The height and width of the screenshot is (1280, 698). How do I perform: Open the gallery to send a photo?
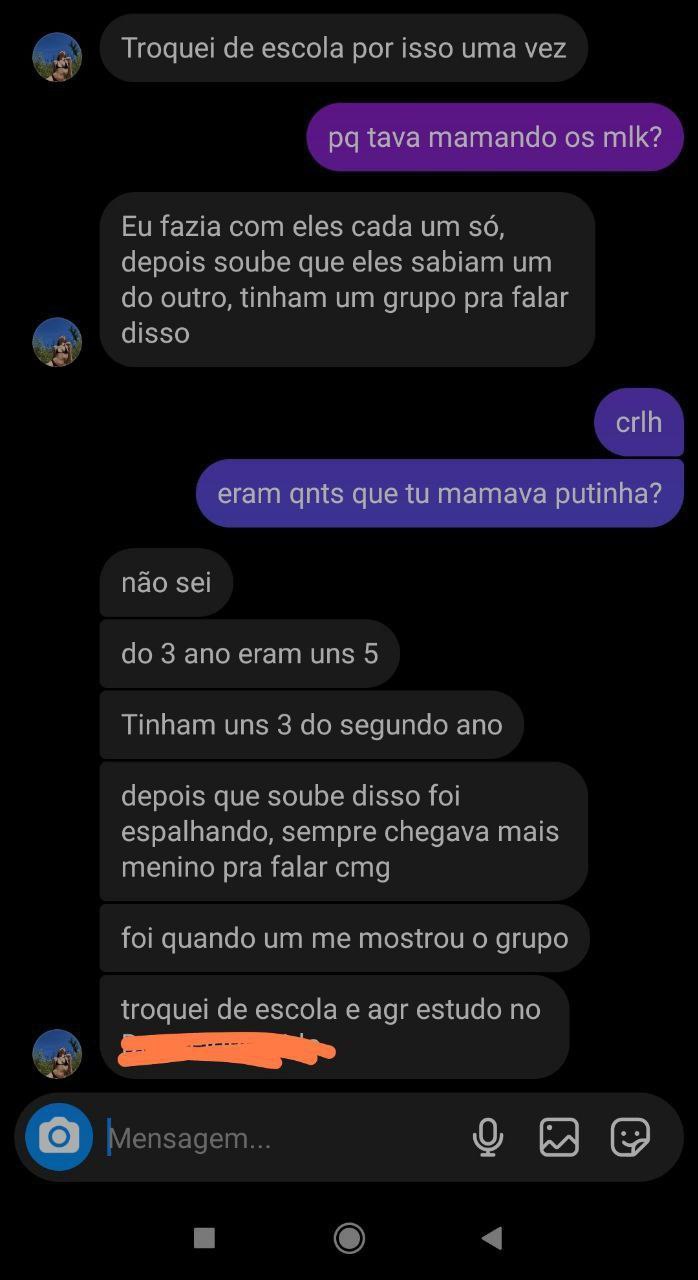559,1137
